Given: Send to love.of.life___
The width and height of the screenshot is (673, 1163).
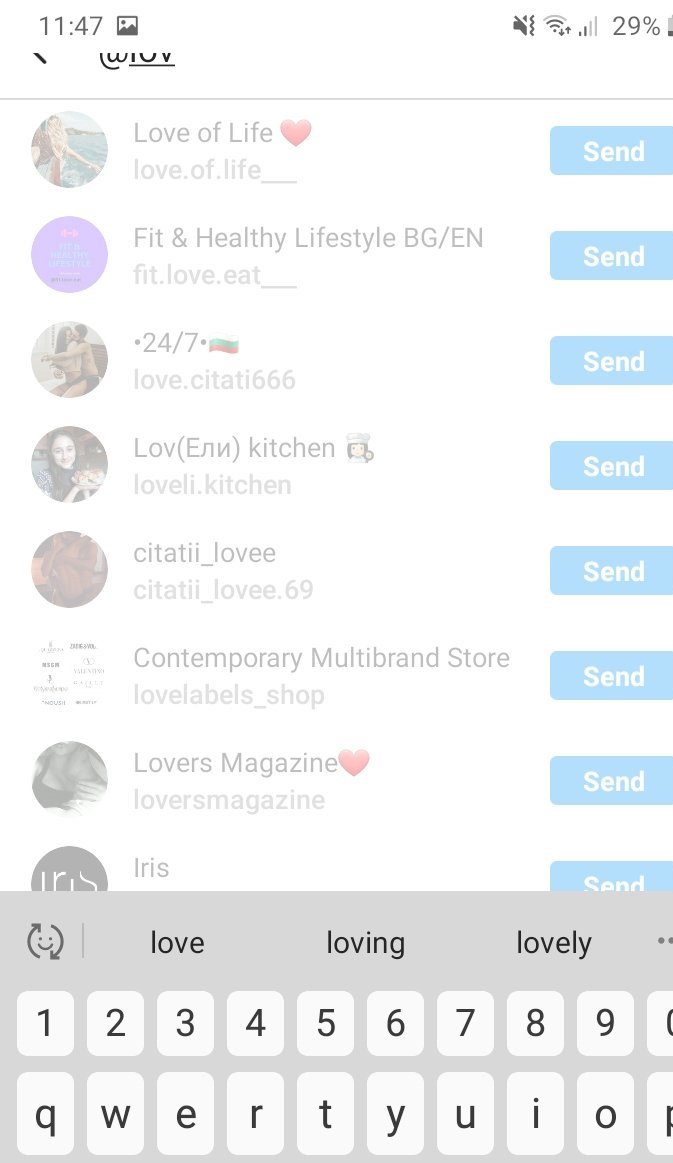Looking at the screenshot, I should [x=612, y=151].
